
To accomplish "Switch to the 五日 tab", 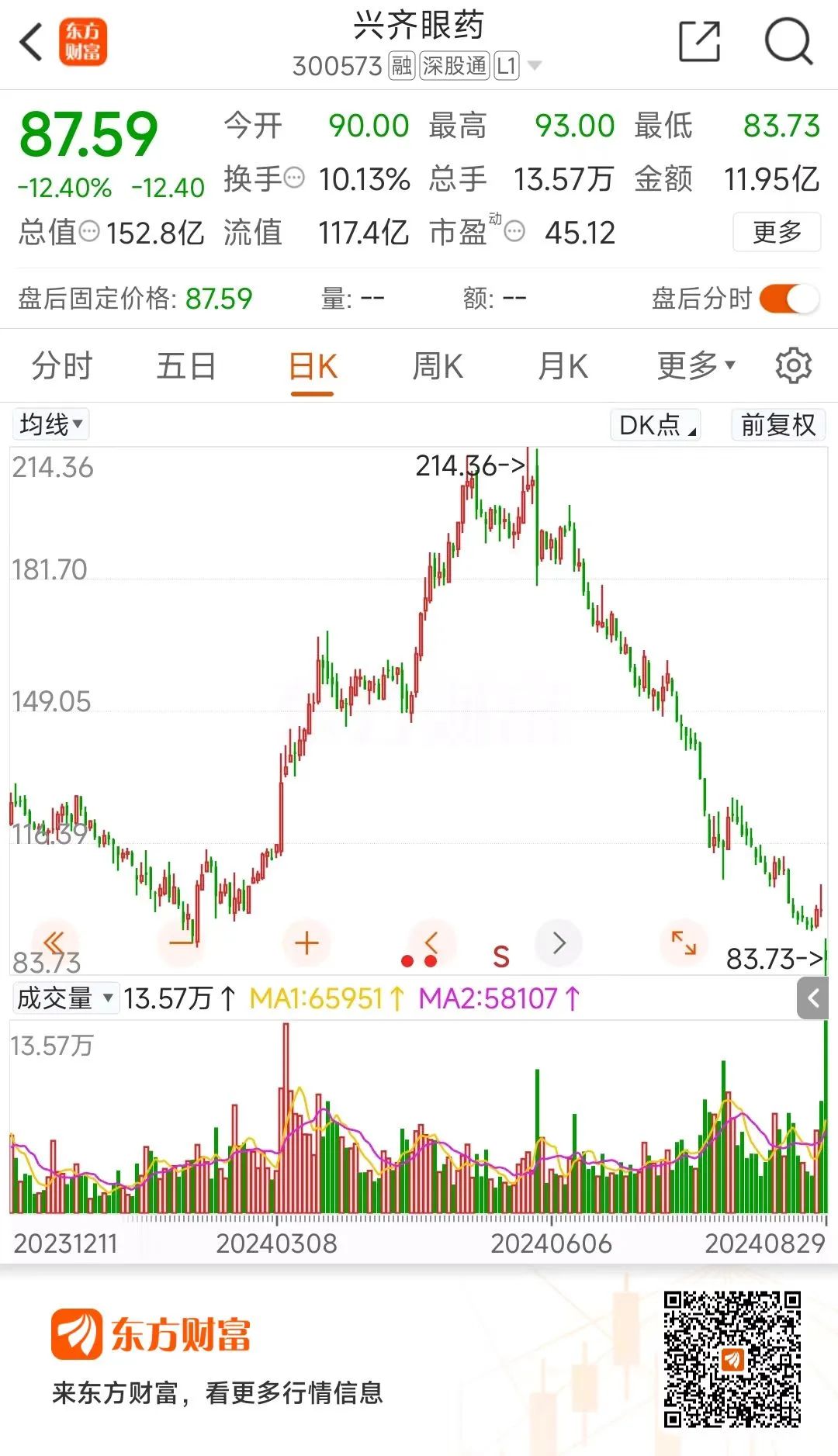I will click(x=186, y=366).
